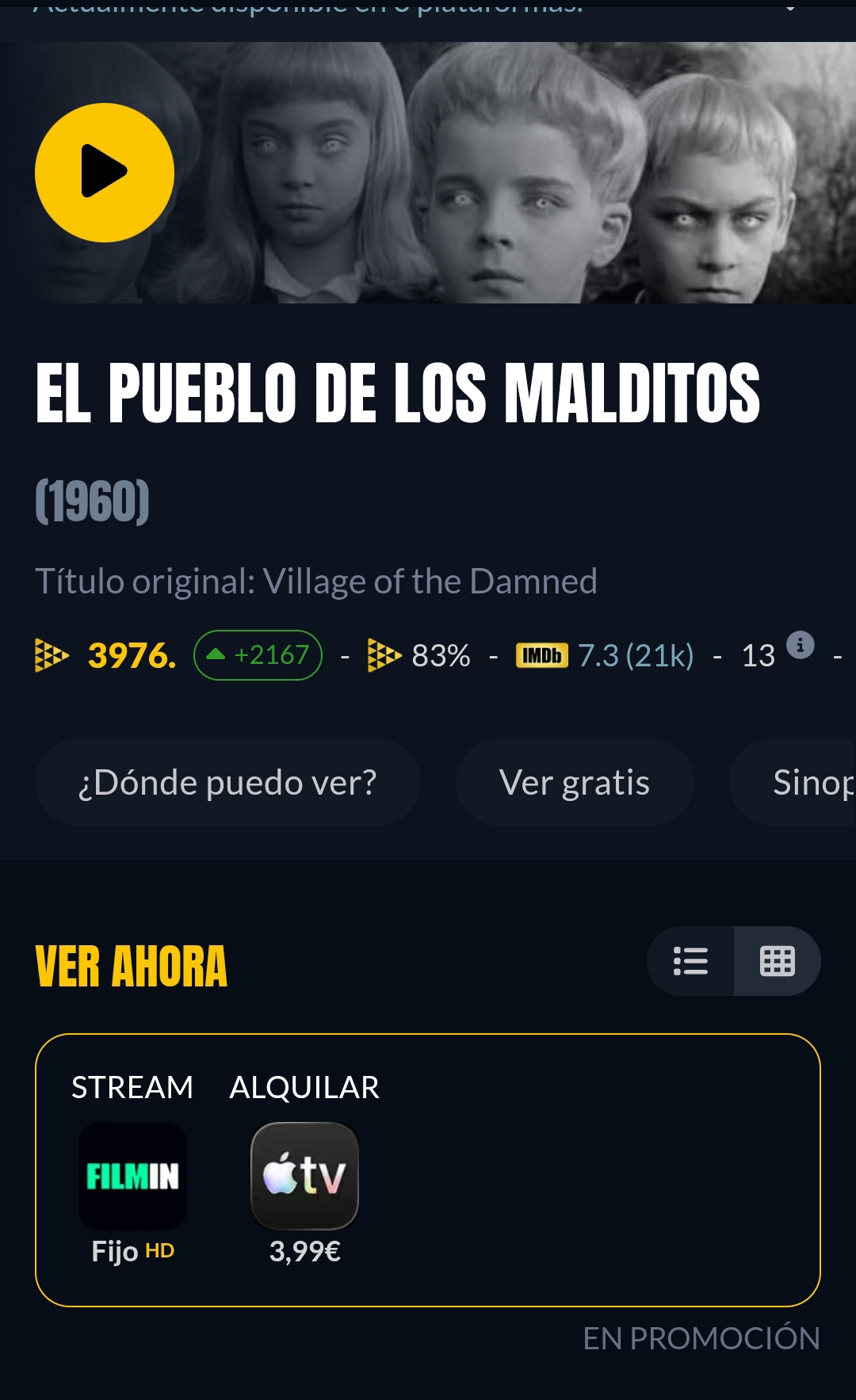856x1400 pixels.
Task: Switch to grid view layout
Action: (x=778, y=961)
